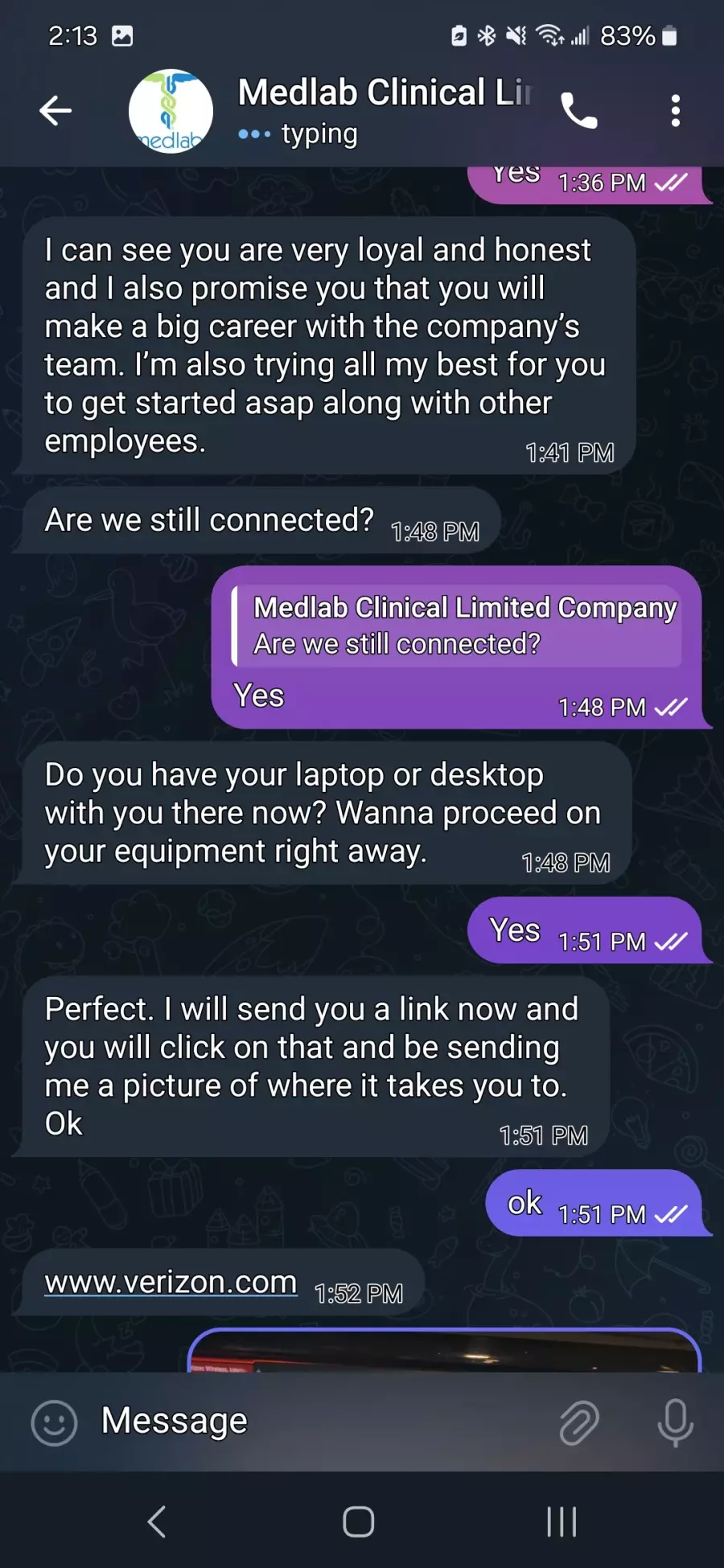Open Medlab Clinical profile from the avatar

[171, 111]
